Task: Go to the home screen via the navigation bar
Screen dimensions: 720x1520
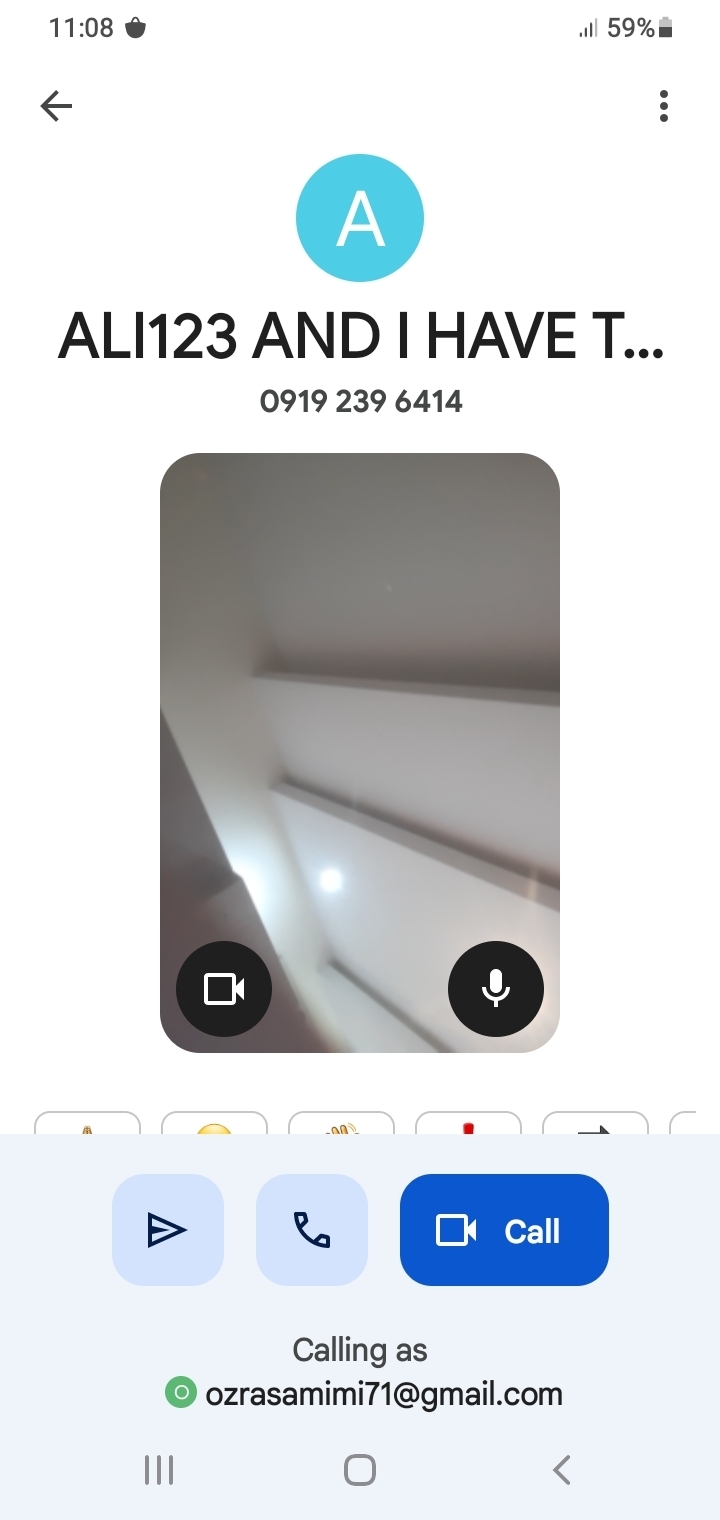Action: 359,1469
